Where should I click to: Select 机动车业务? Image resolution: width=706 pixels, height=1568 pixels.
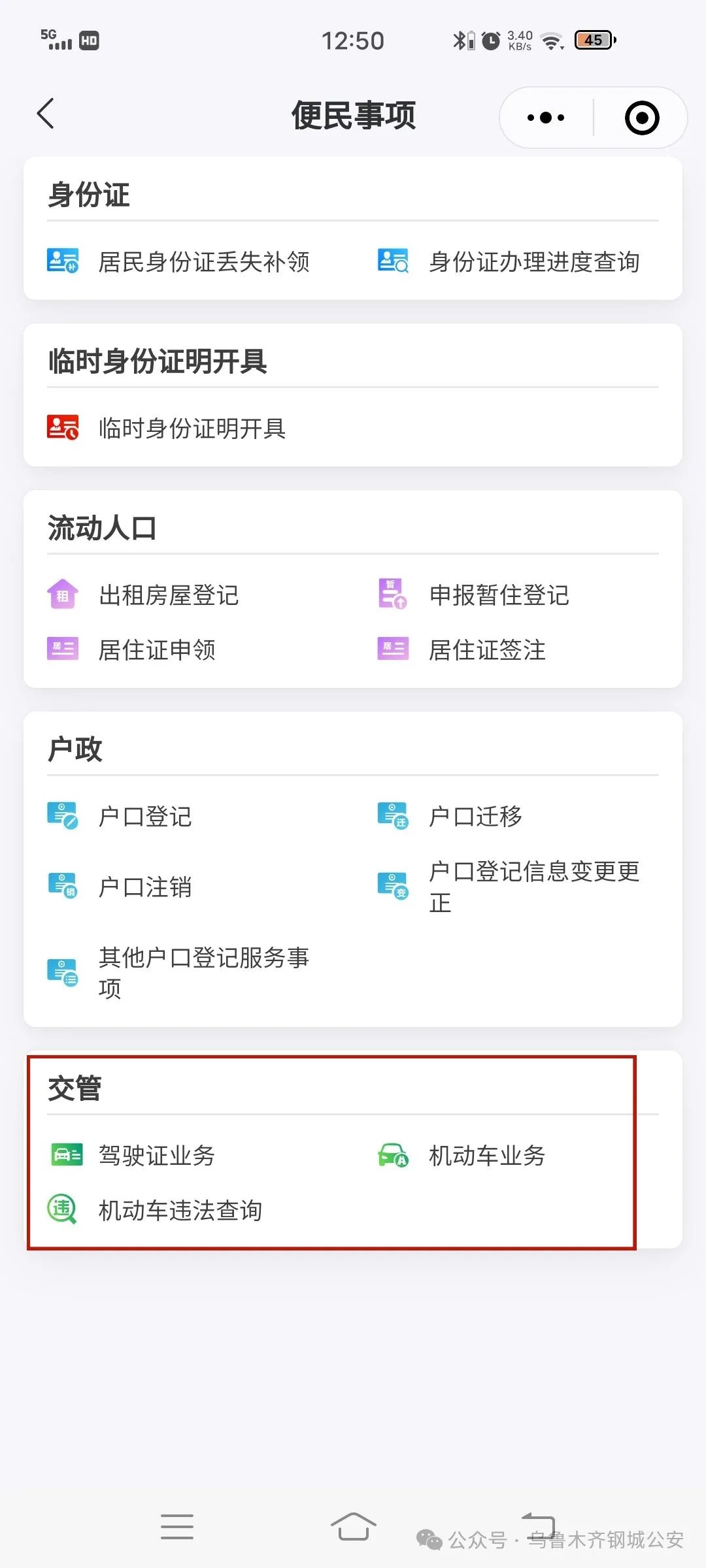coord(486,1156)
